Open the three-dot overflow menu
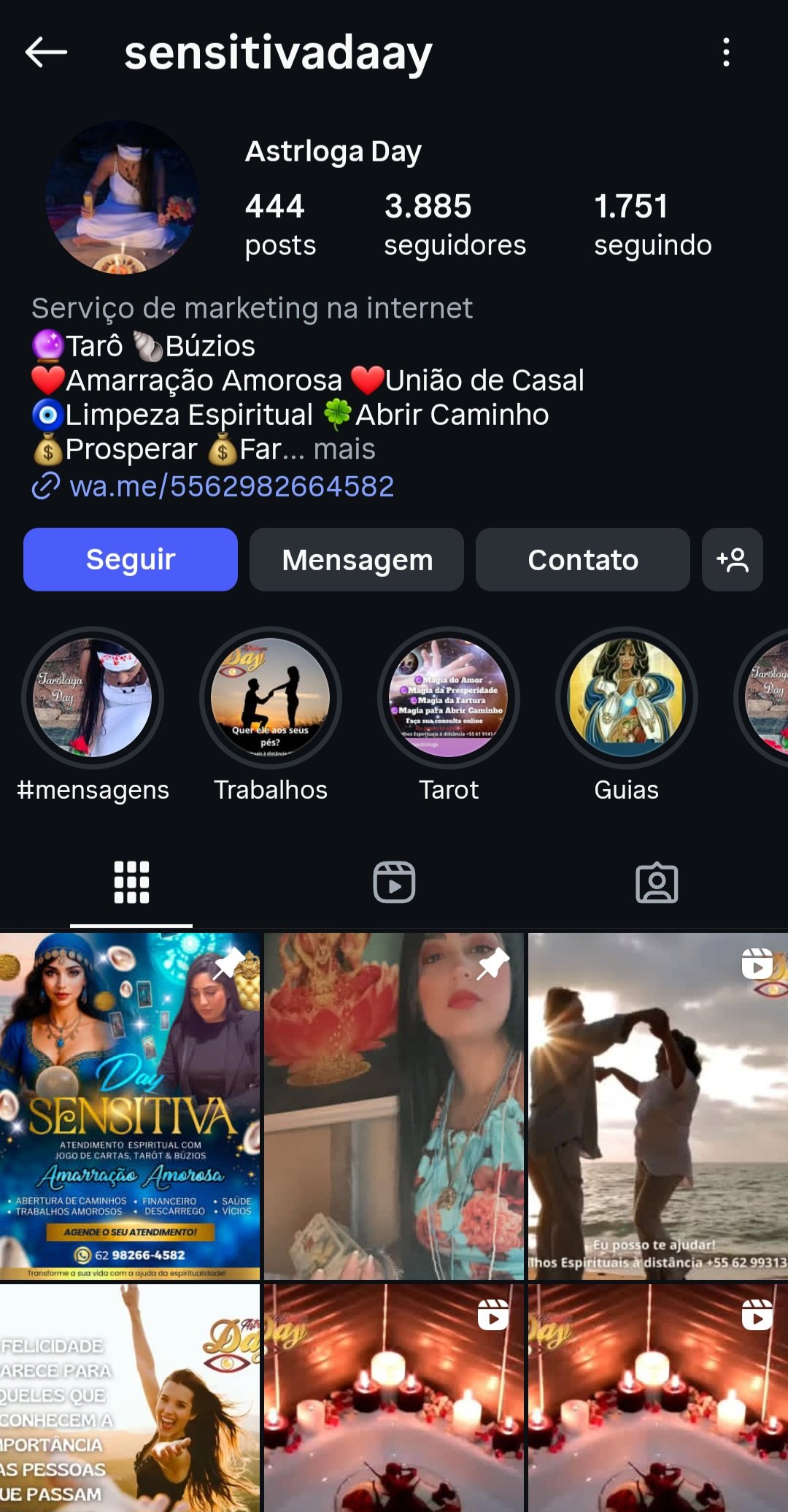This screenshot has height=1512, width=788. 725,53
